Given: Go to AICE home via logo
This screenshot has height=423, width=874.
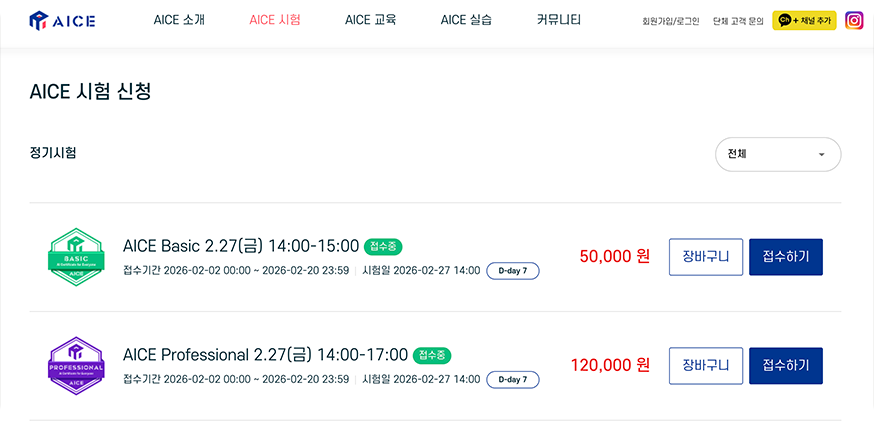Looking at the screenshot, I should (62, 21).
